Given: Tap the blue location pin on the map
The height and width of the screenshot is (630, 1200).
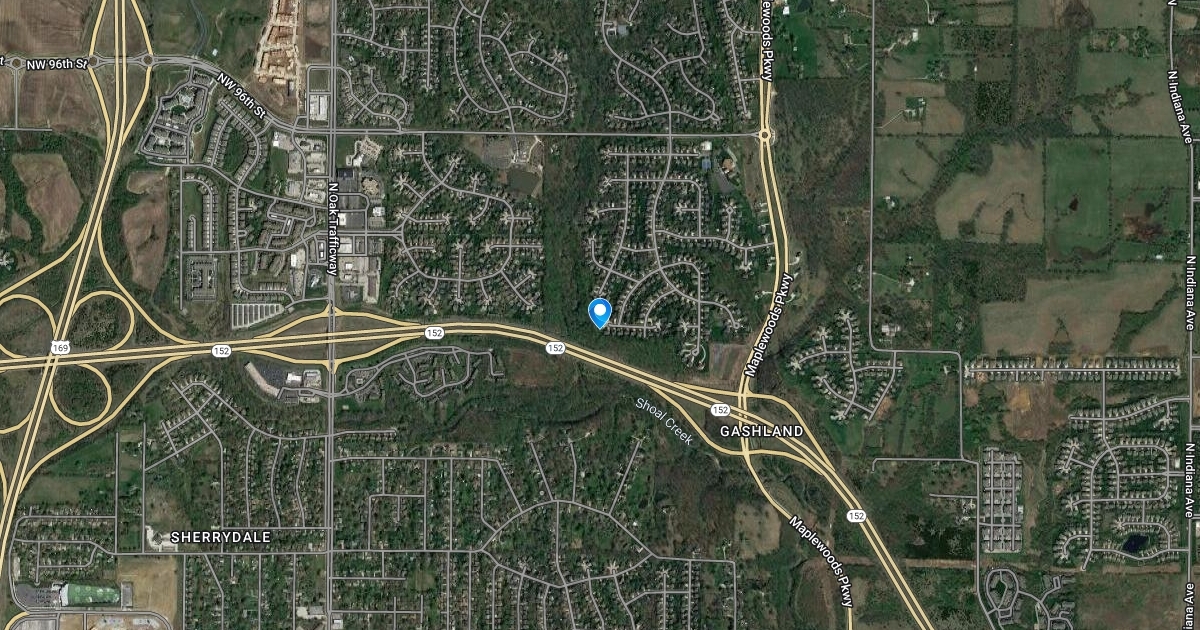Looking at the screenshot, I should [600, 312].
